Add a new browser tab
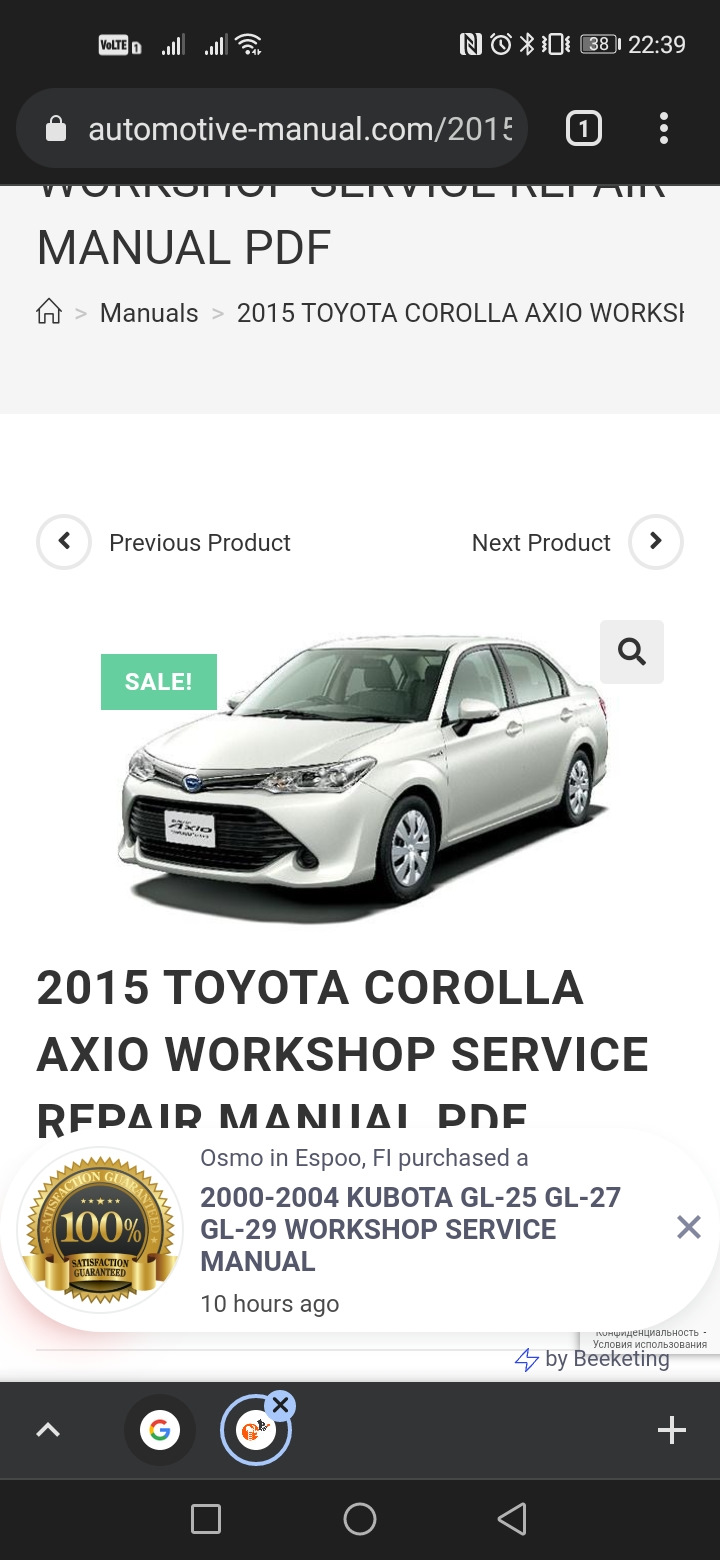720x1560 pixels. (x=671, y=1431)
